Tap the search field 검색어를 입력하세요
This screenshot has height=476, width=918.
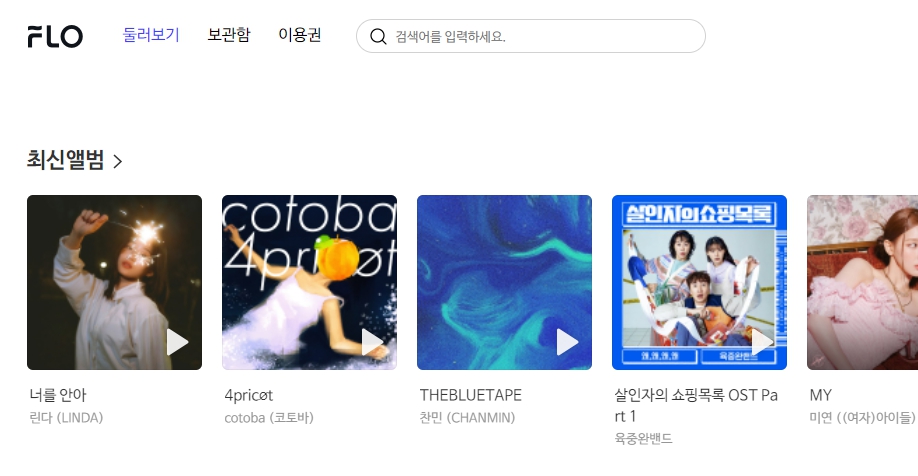point(540,37)
